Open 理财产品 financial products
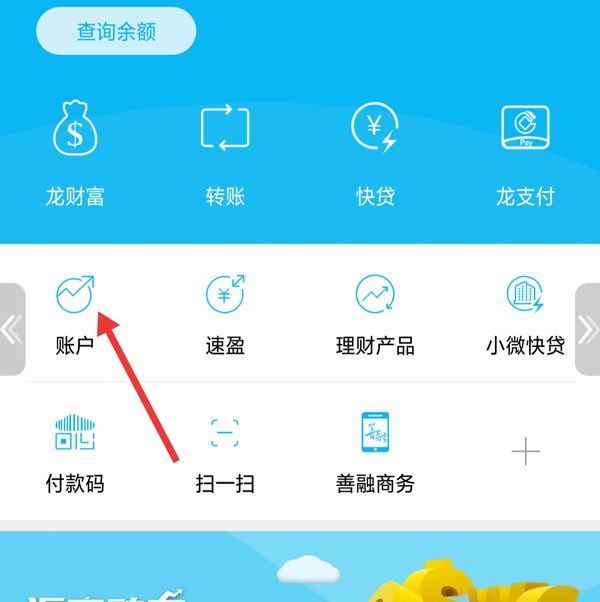600x602 pixels. point(375,315)
